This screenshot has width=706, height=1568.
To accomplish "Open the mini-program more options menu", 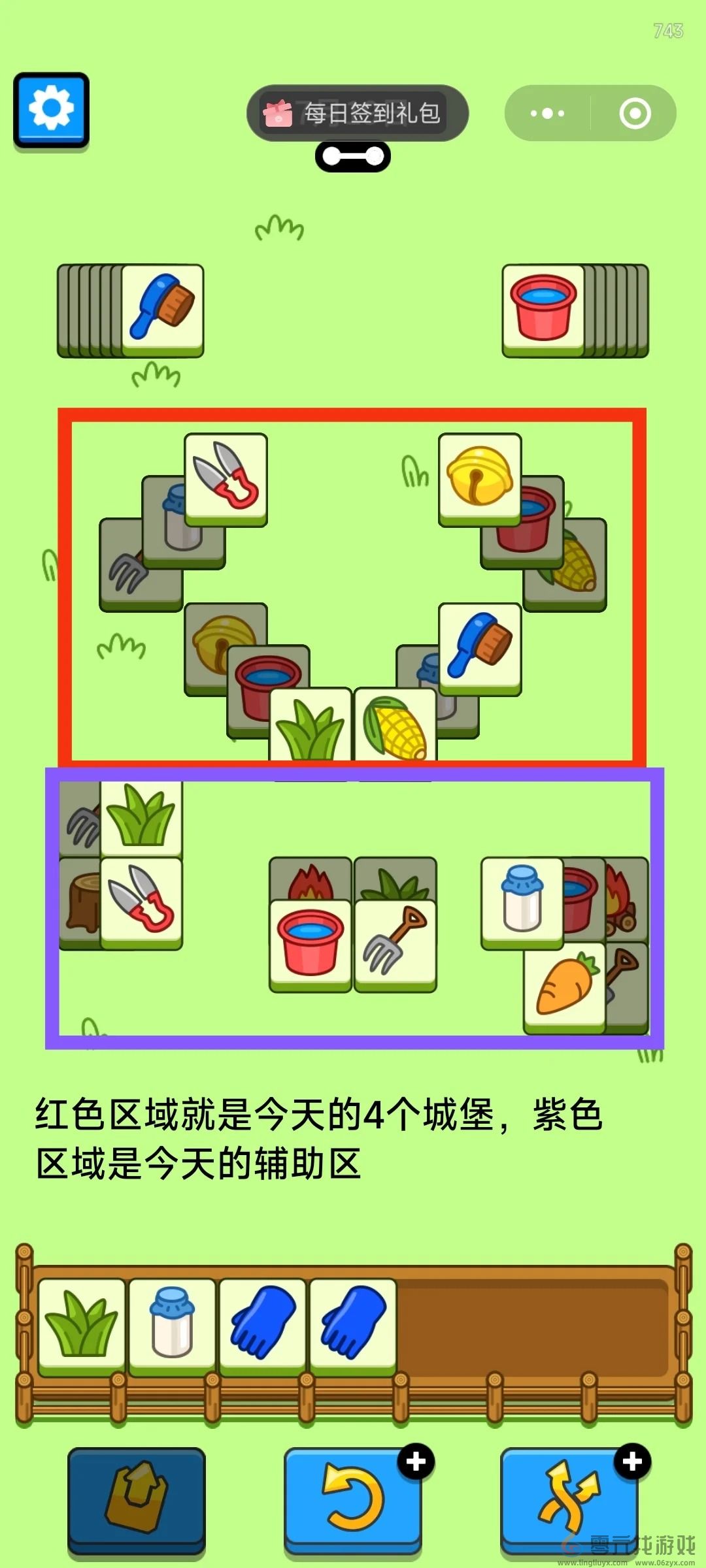I will tap(547, 114).
